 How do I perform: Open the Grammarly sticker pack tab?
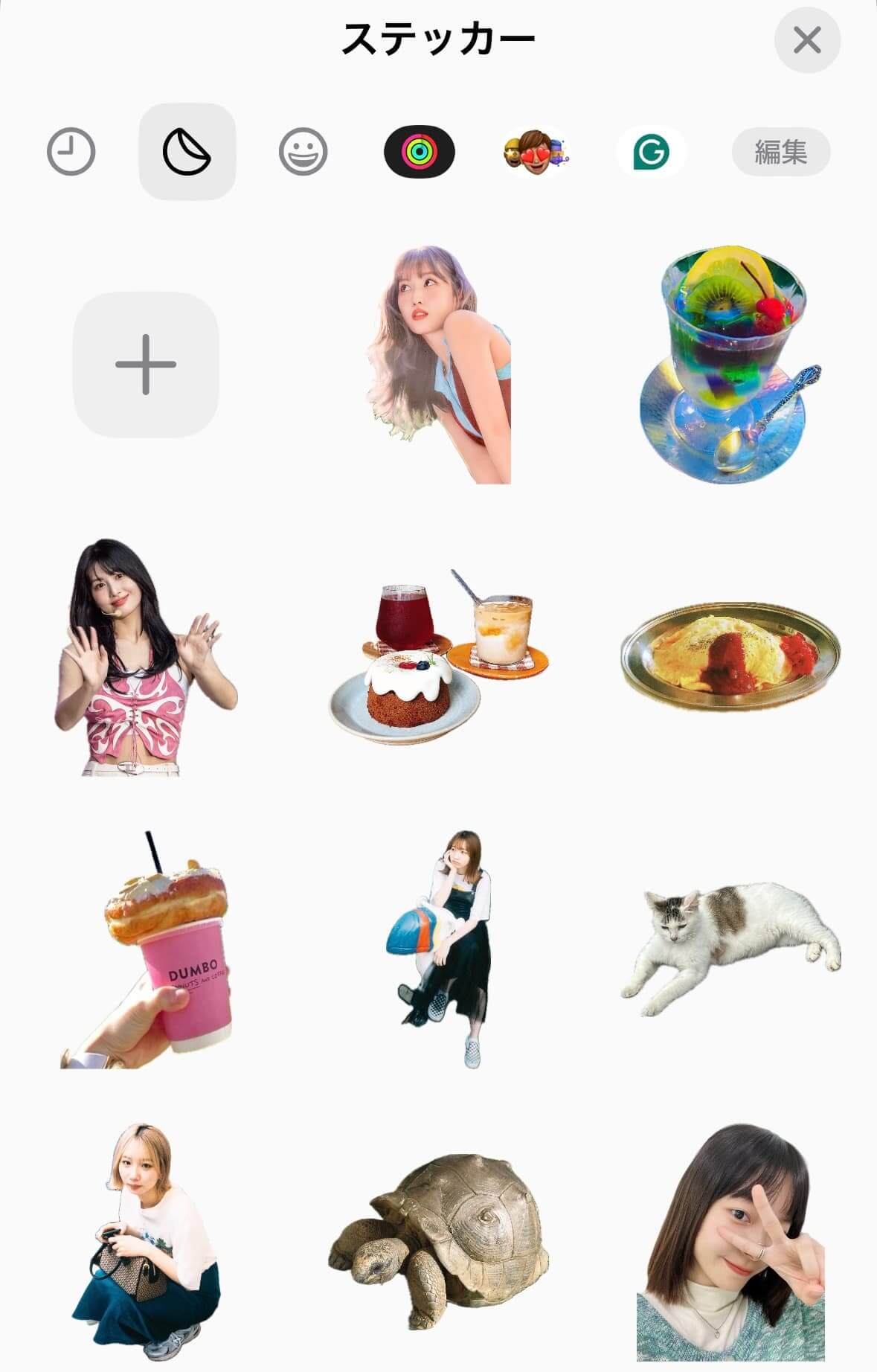651,152
